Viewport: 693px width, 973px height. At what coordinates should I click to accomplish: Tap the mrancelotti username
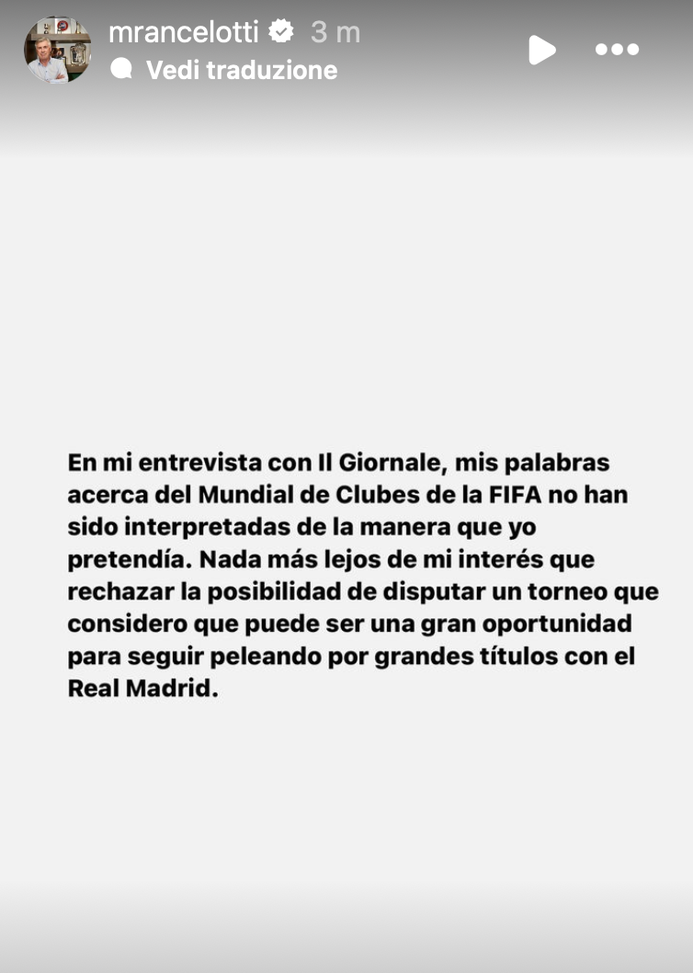pos(183,32)
